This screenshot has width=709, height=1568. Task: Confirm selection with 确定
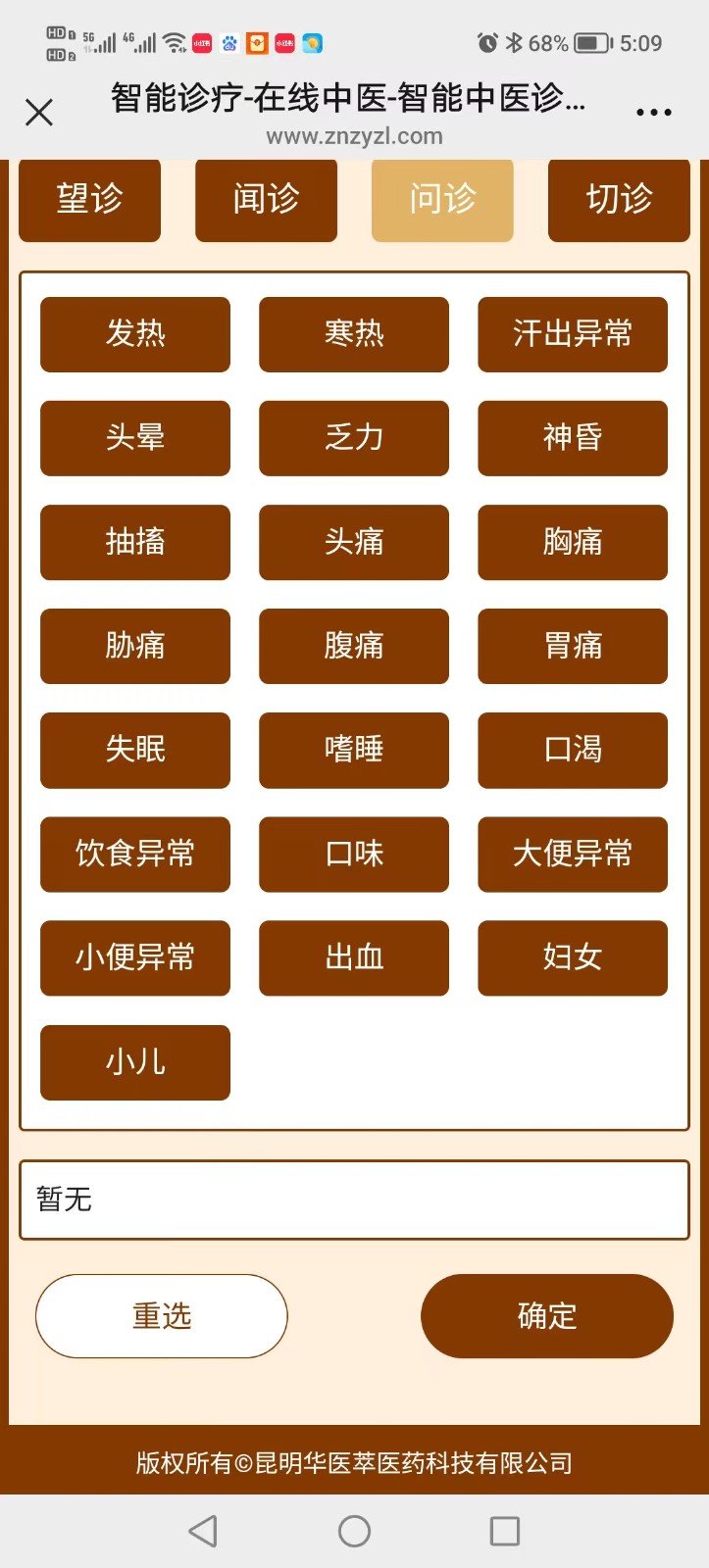tap(547, 1316)
